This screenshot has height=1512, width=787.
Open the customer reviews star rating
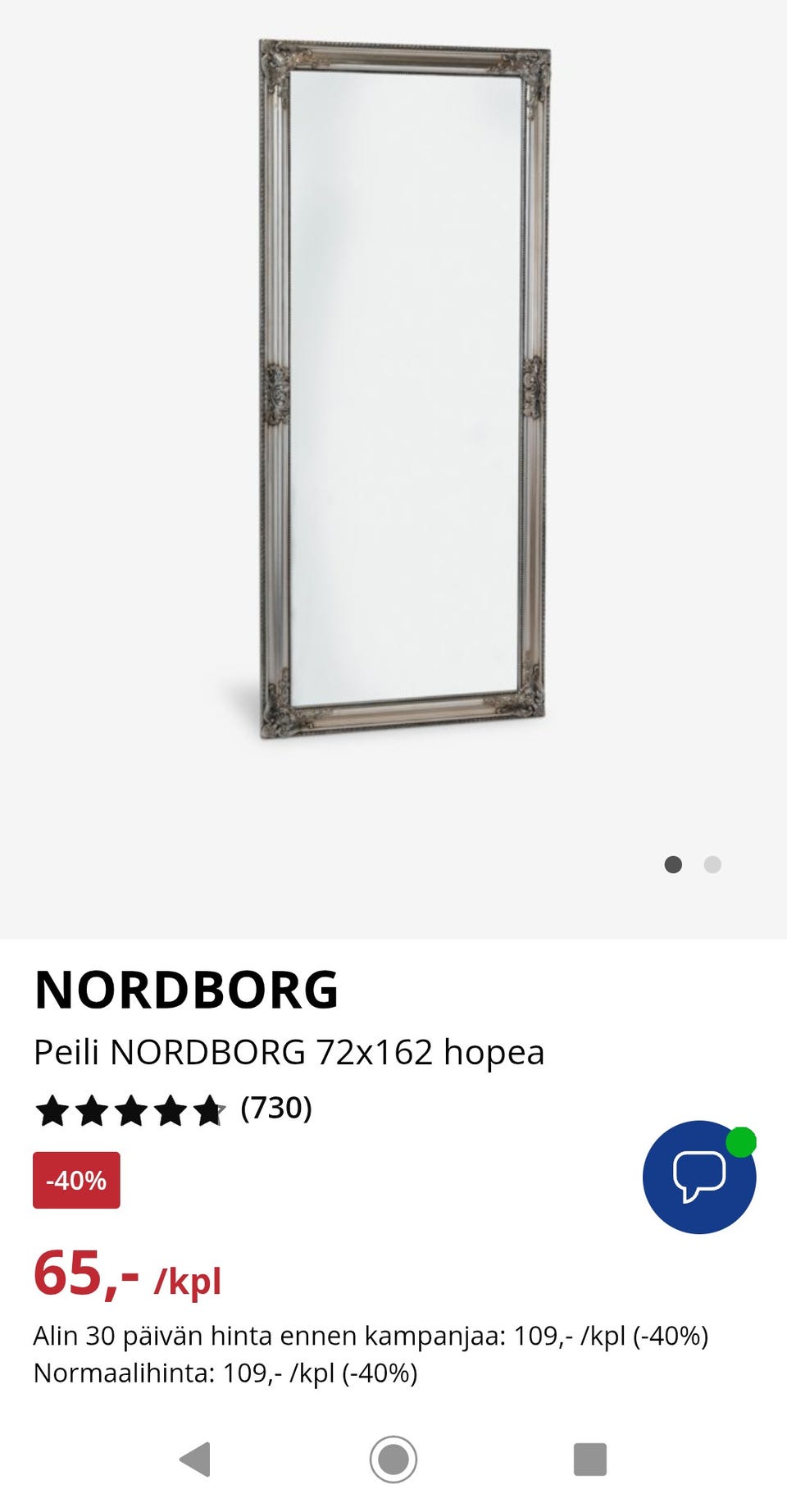(x=130, y=1110)
